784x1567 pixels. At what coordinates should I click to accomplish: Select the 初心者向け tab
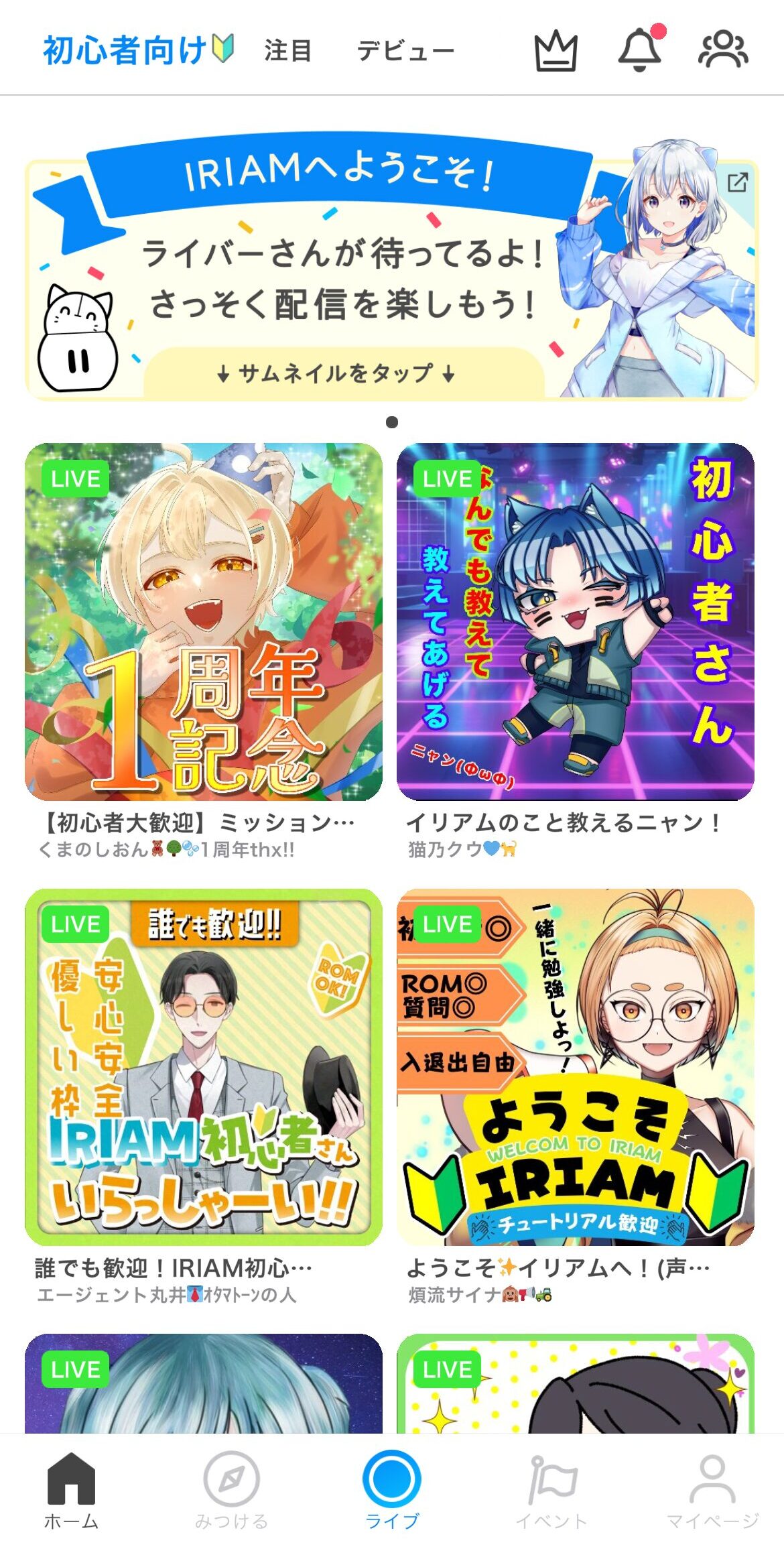coord(137,51)
